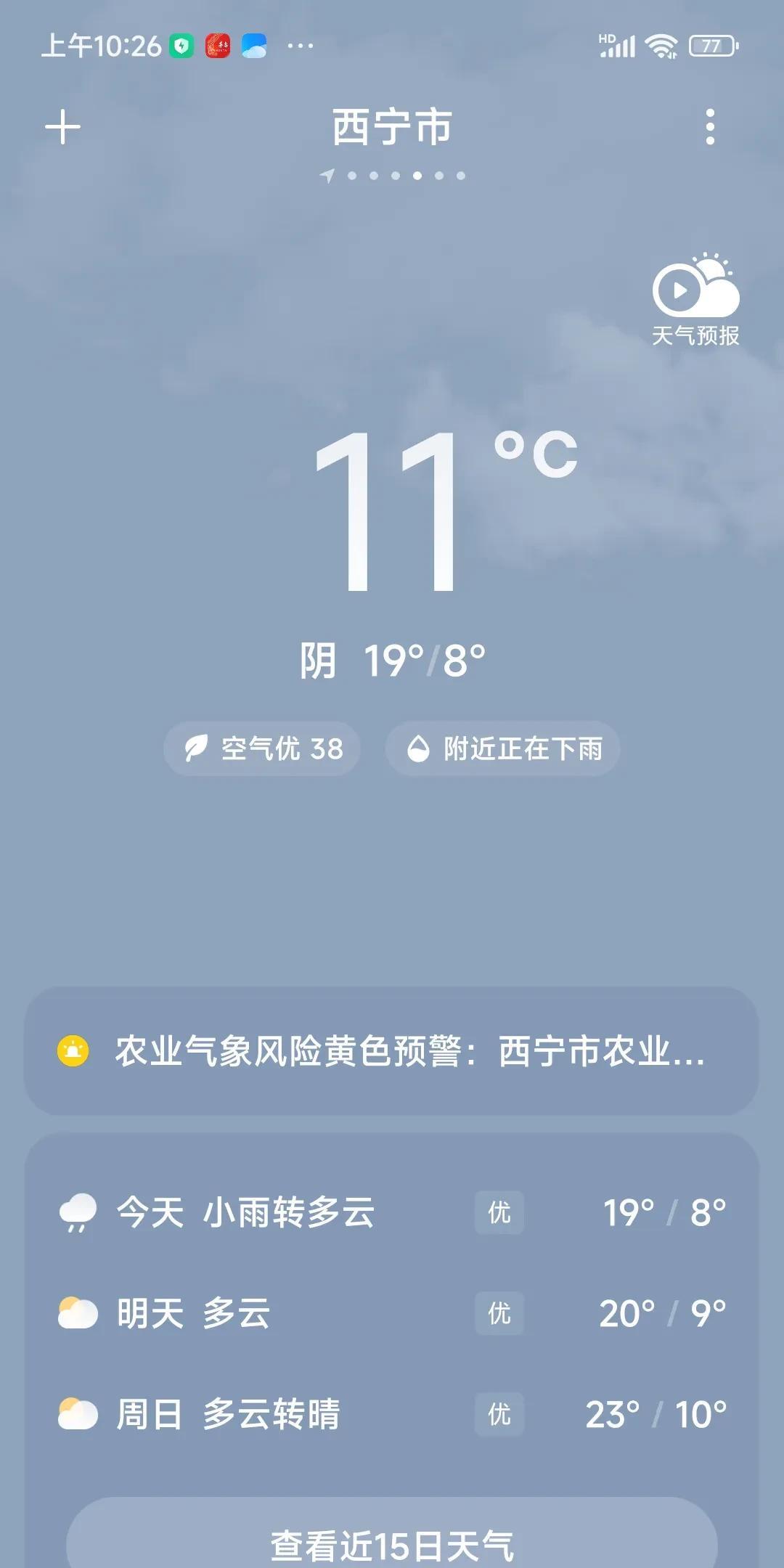Open the 附近正在下雨 rain info chip

(x=502, y=748)
